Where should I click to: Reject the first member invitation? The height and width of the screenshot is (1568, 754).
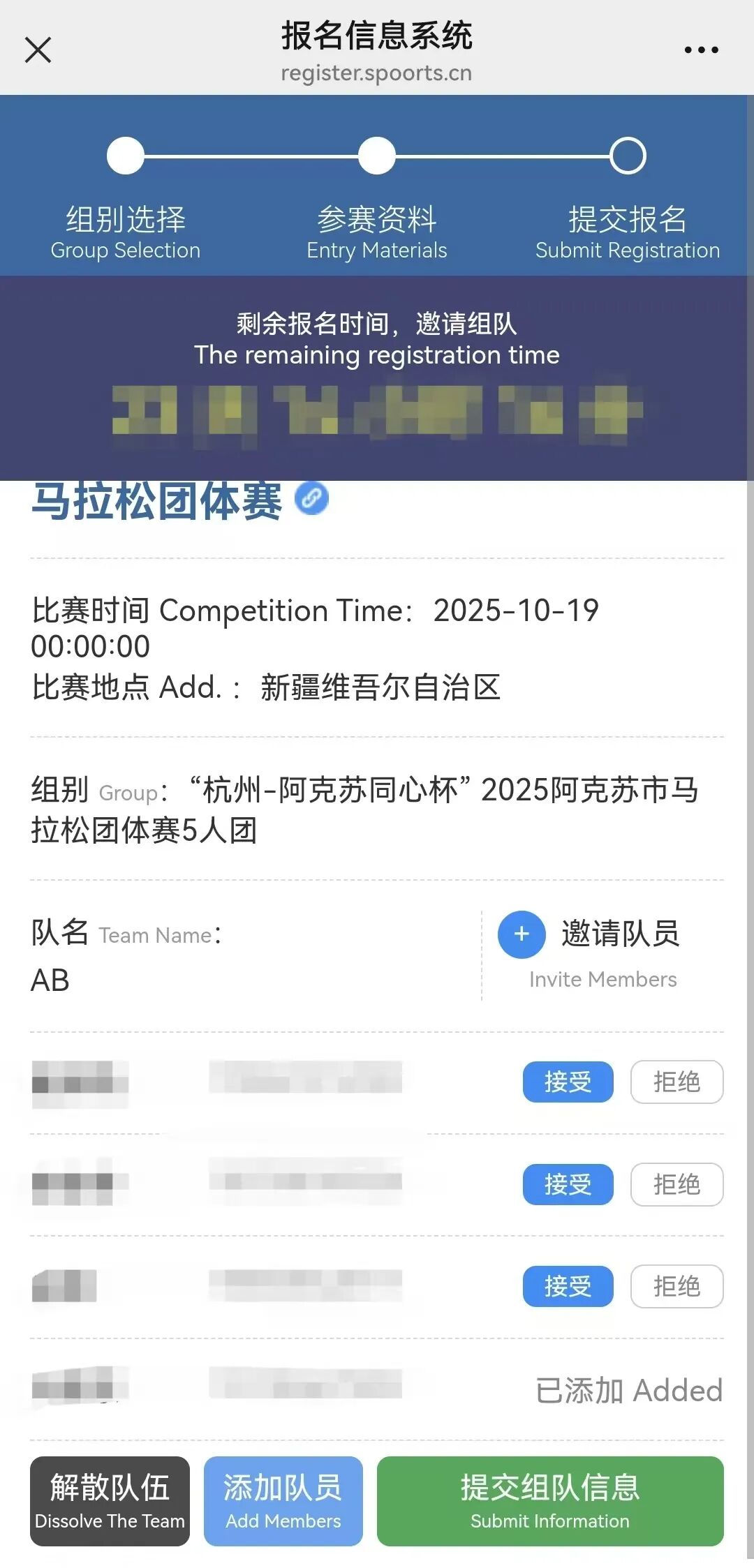pyautogui.click(x=676, y=1082)
